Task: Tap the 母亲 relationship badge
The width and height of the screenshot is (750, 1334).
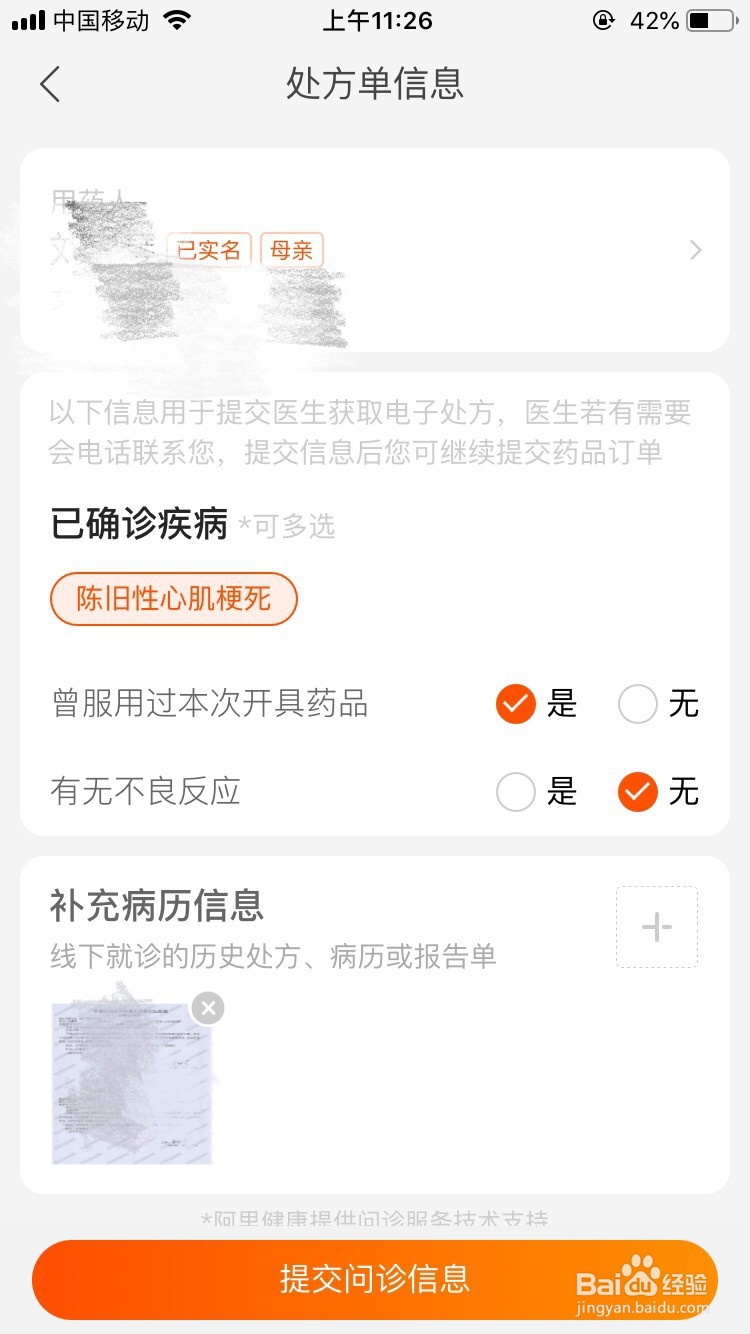Action: click(x=291, y=250)
